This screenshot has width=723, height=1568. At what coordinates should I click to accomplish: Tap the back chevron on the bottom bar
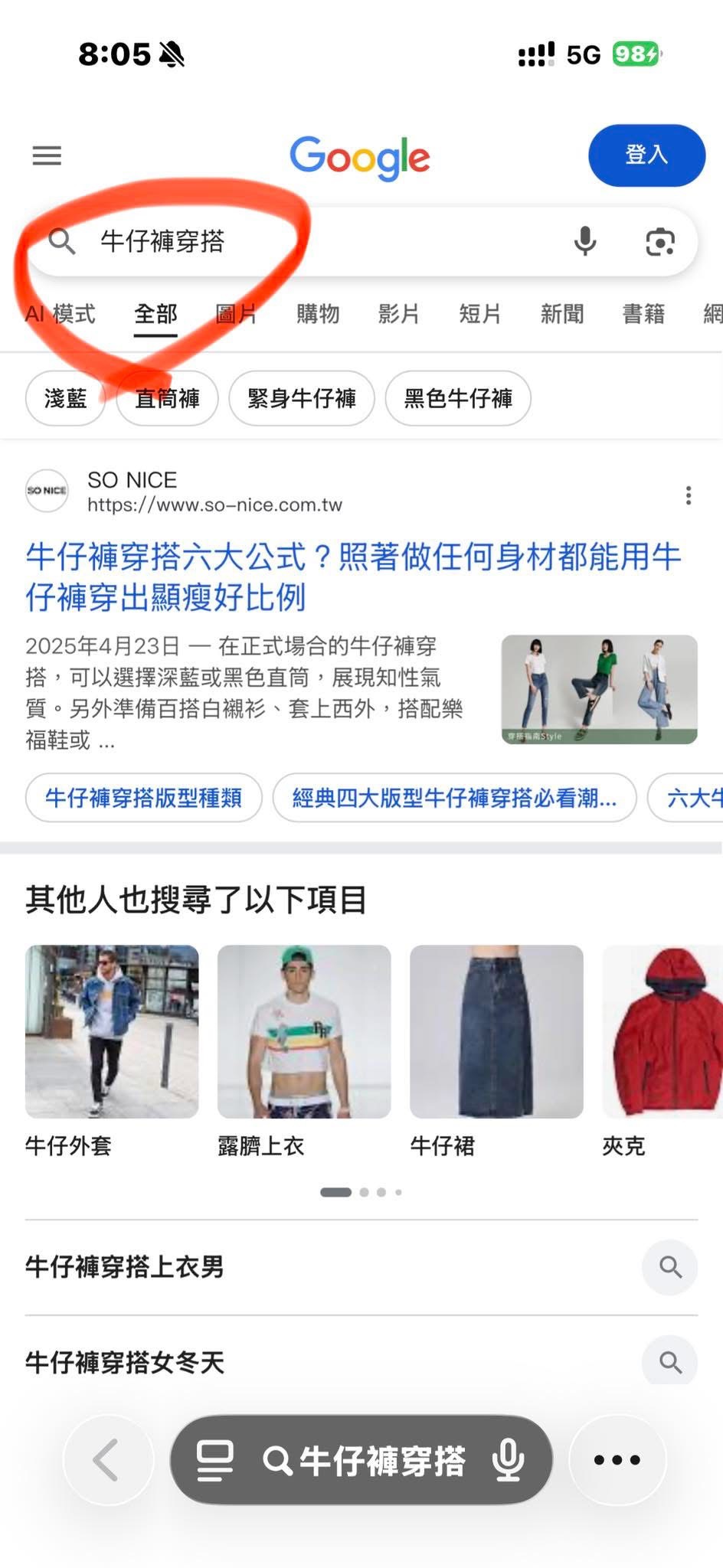pos(105,1459)
